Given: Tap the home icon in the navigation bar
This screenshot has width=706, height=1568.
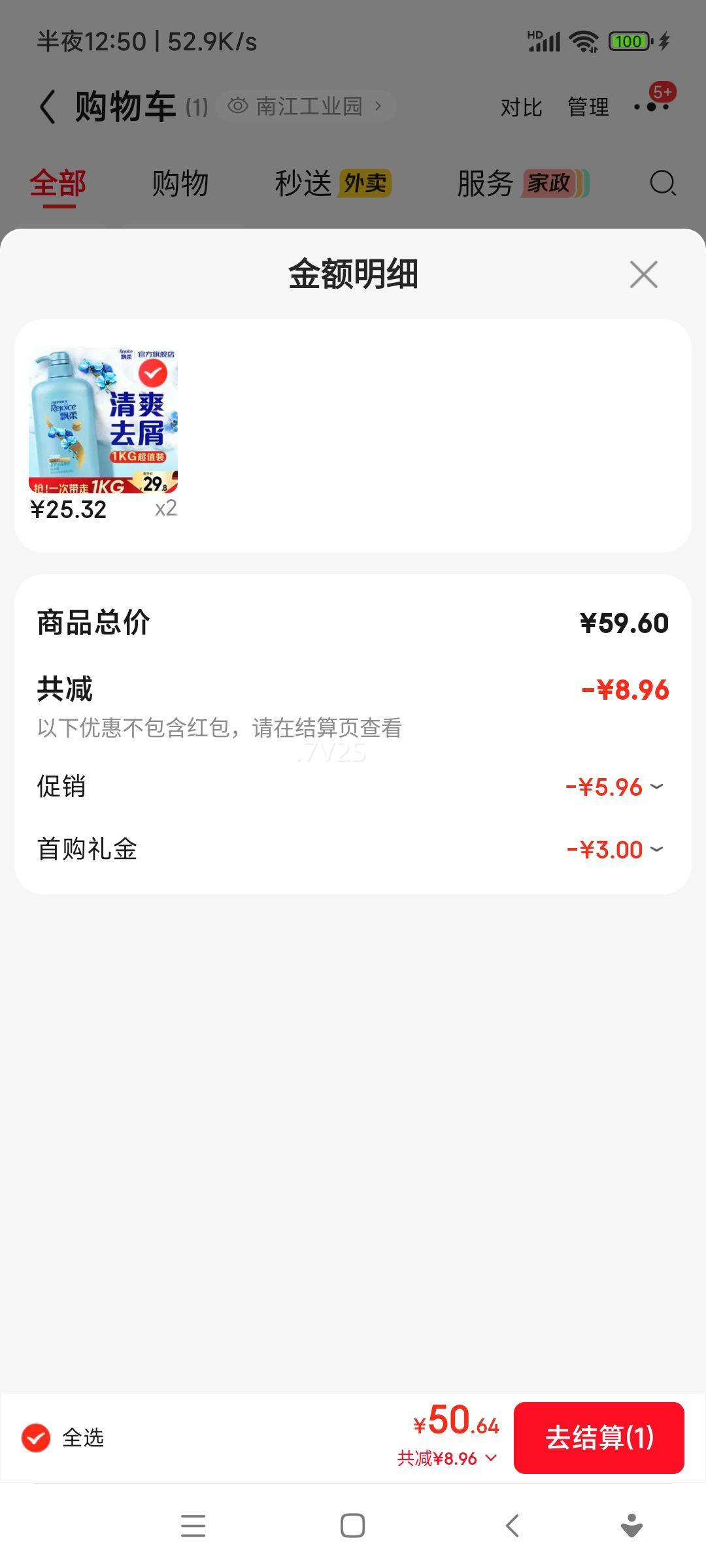Looking at the screenshot, I should (352, 1526).
